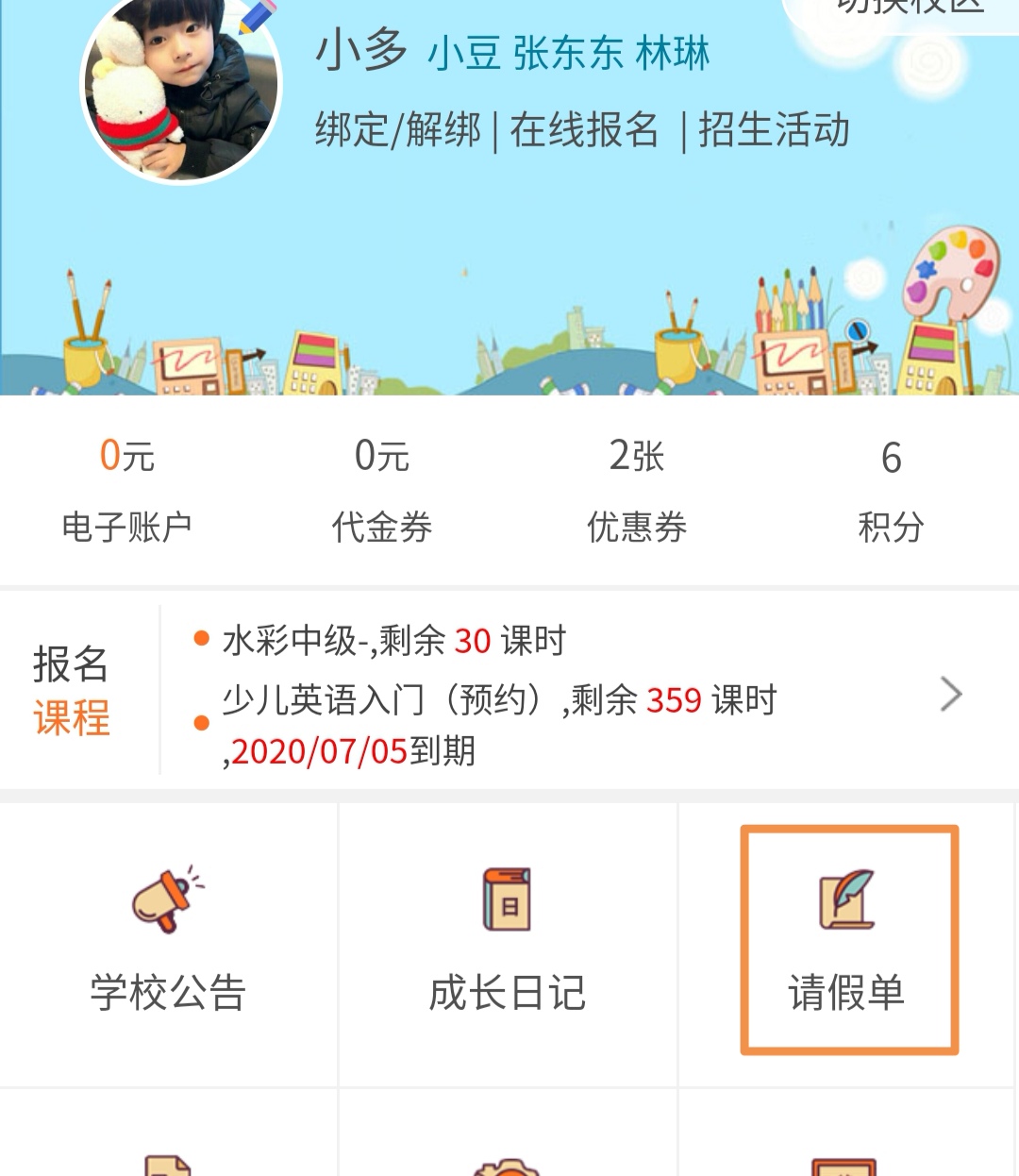1019x1176 pixels.
Task: Switch to student 林琳
Action: coord(672,54)
